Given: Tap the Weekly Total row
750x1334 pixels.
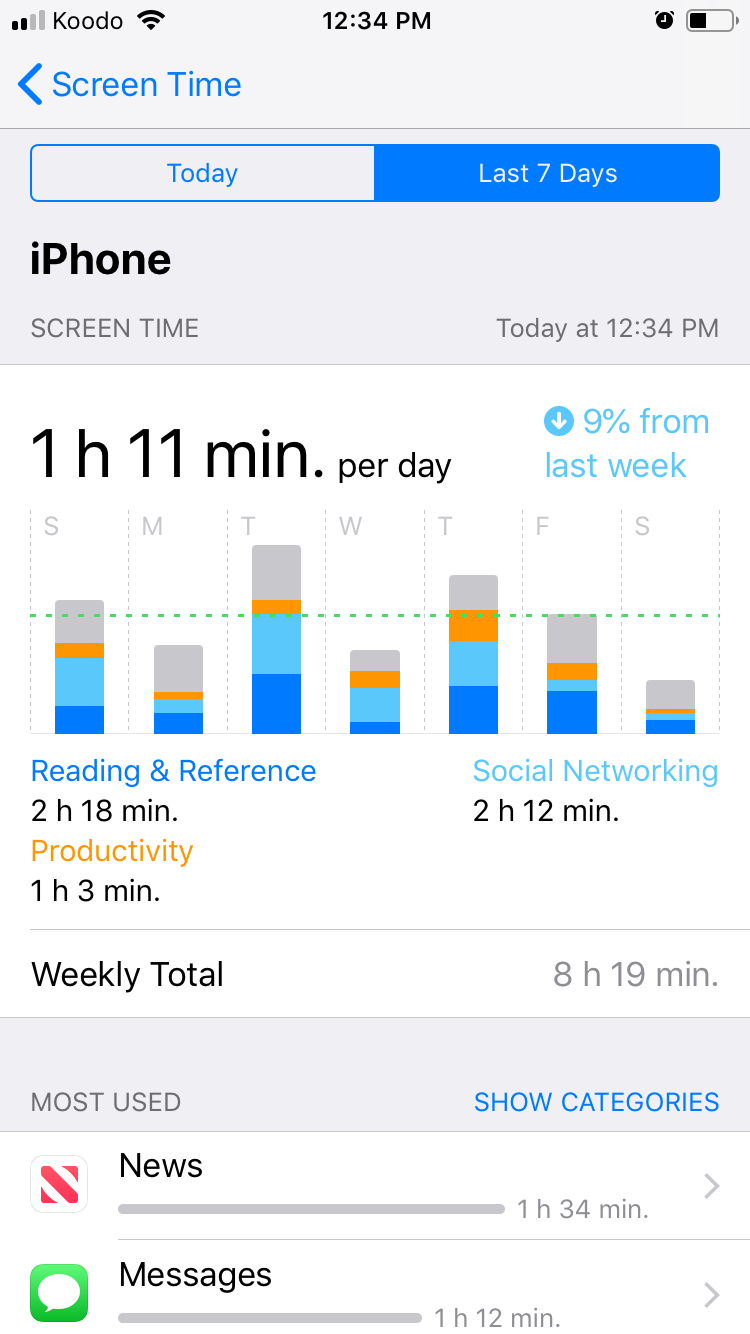Looking at the screenshot, I should 375,974.
